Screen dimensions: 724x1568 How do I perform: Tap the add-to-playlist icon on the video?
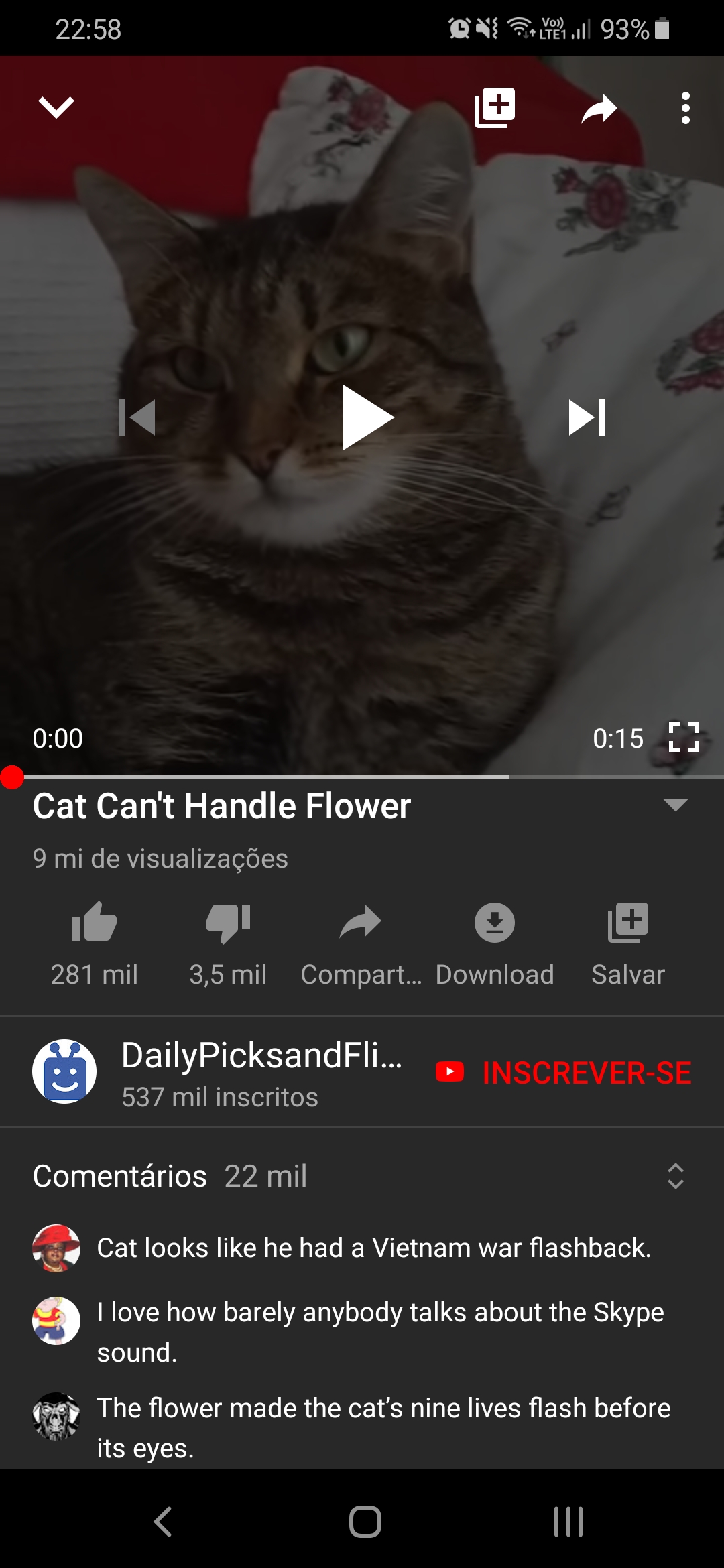(x=495, y=107)
